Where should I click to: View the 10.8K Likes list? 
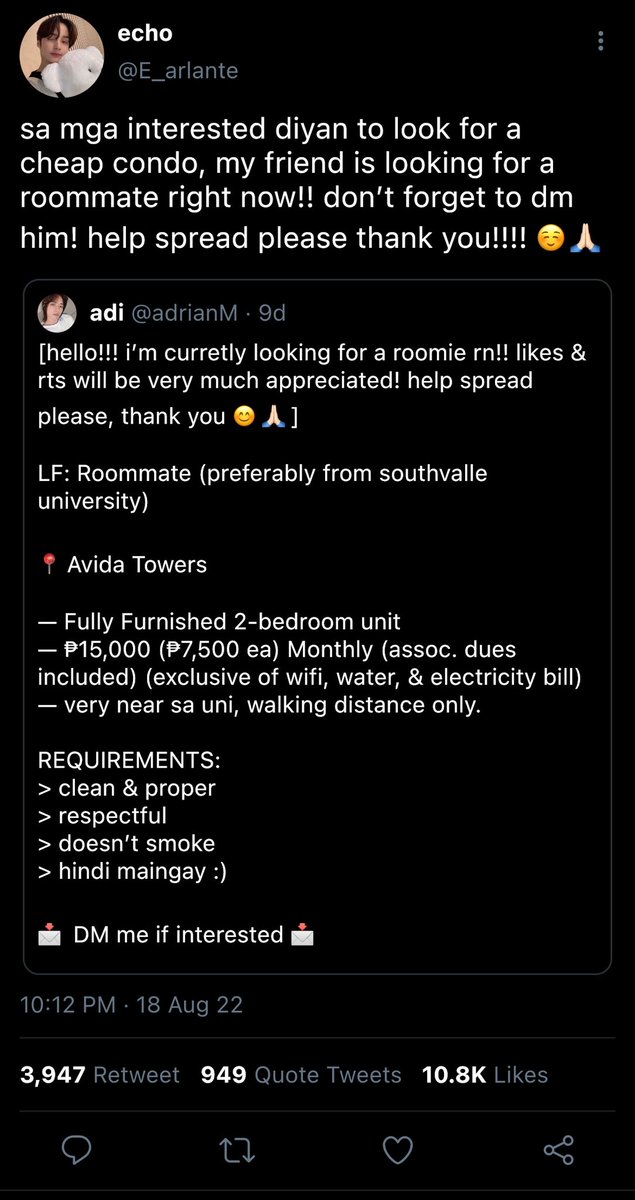(485, 1075)
